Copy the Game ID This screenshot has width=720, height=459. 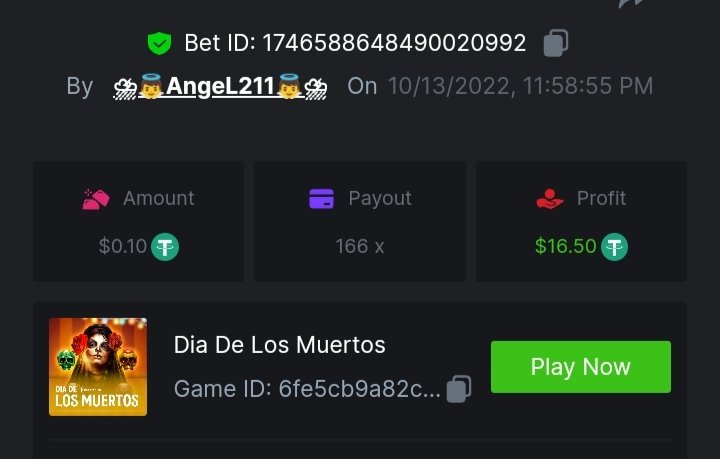point(458,389)
